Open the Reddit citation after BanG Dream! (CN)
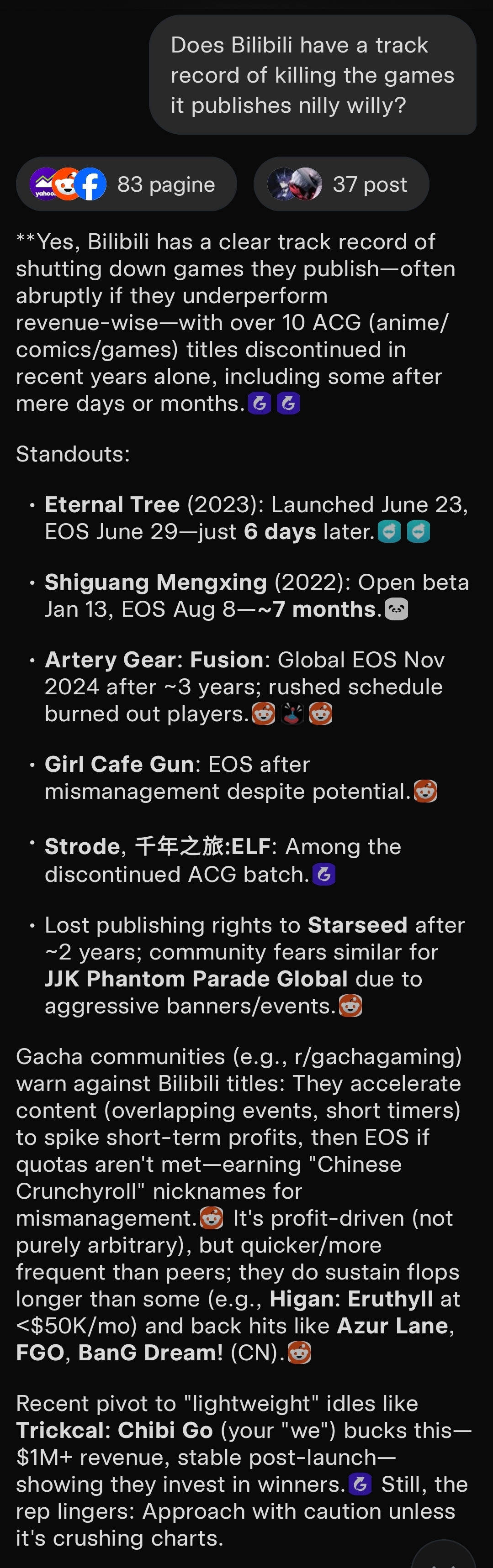Viewport: 493px width, 1568px height. pyautogui.click(x=299, y=1353)
